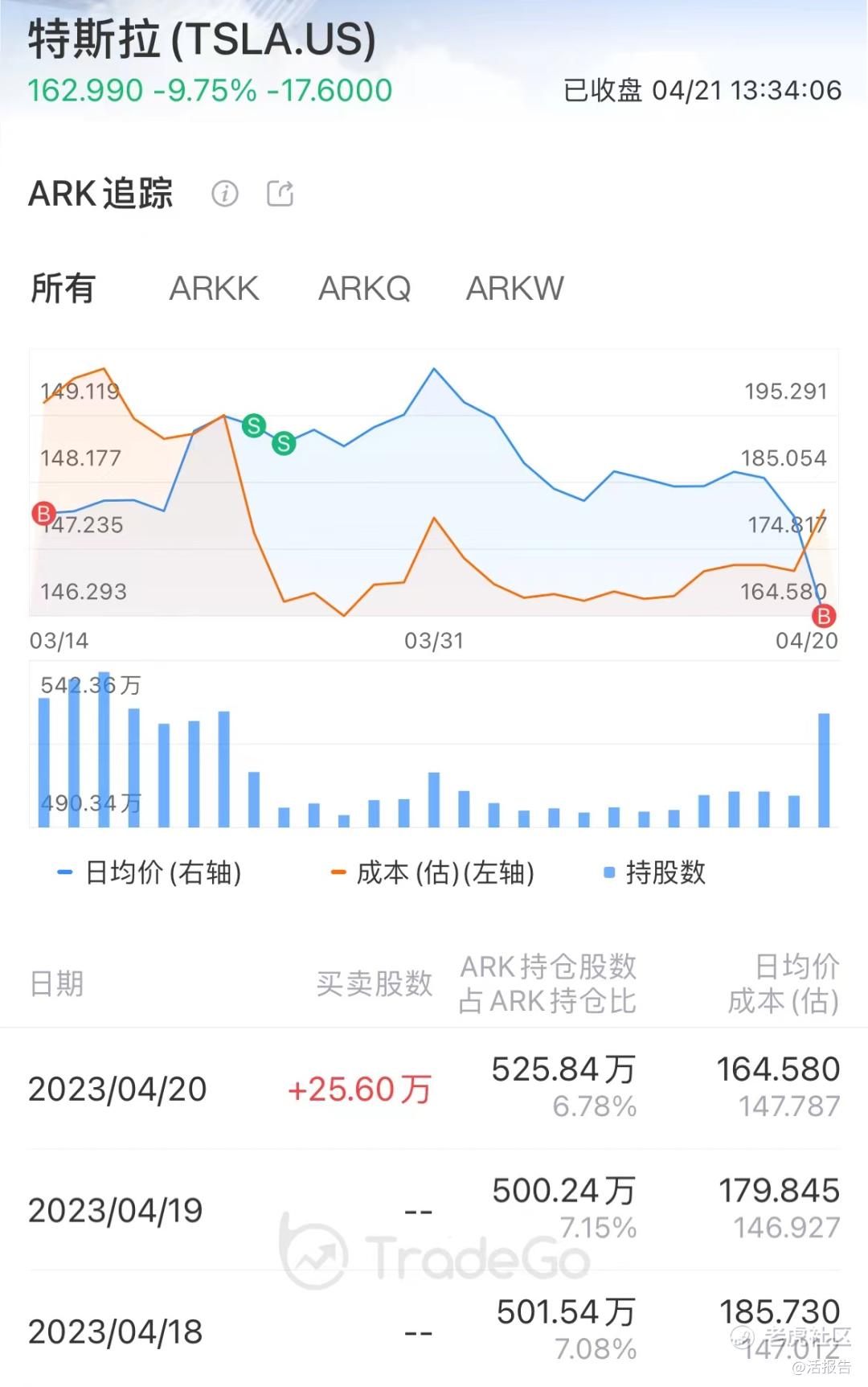Select the 所有 tab

63,288
